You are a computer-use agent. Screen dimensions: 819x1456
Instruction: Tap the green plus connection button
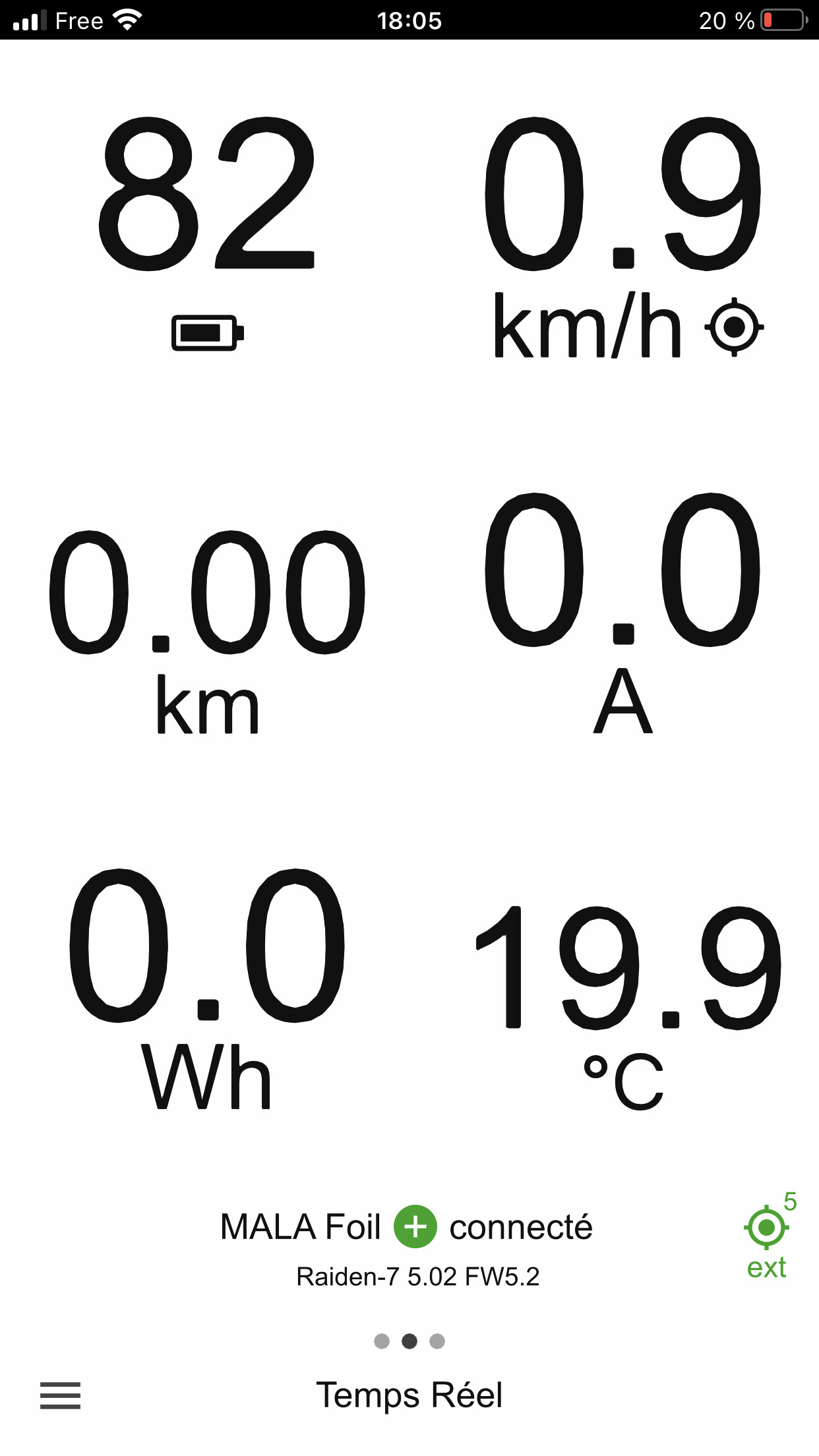pos(415,1227)
